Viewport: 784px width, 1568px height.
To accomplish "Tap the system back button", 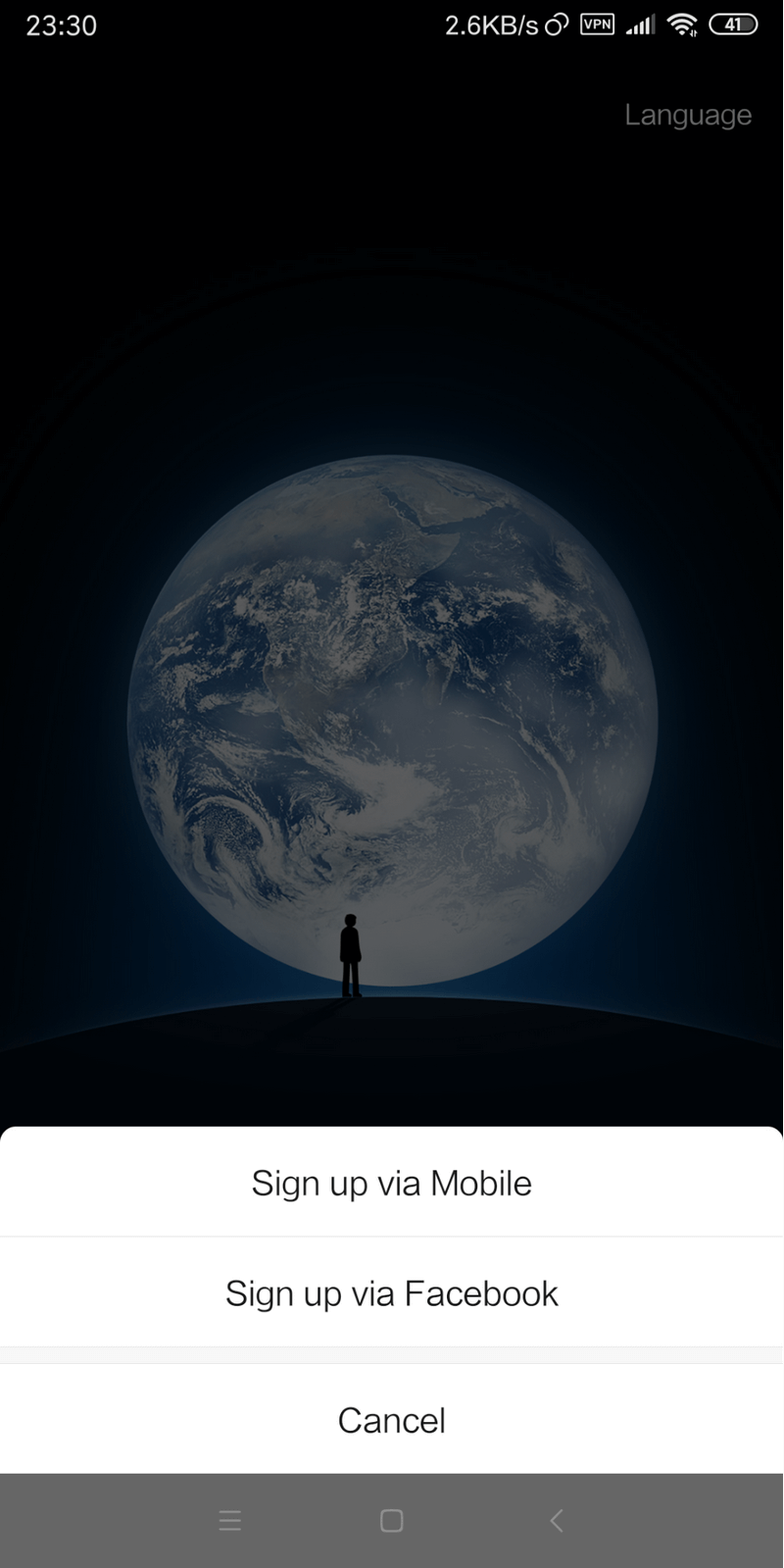I will pyautogui.click(x=556, y=1520).
